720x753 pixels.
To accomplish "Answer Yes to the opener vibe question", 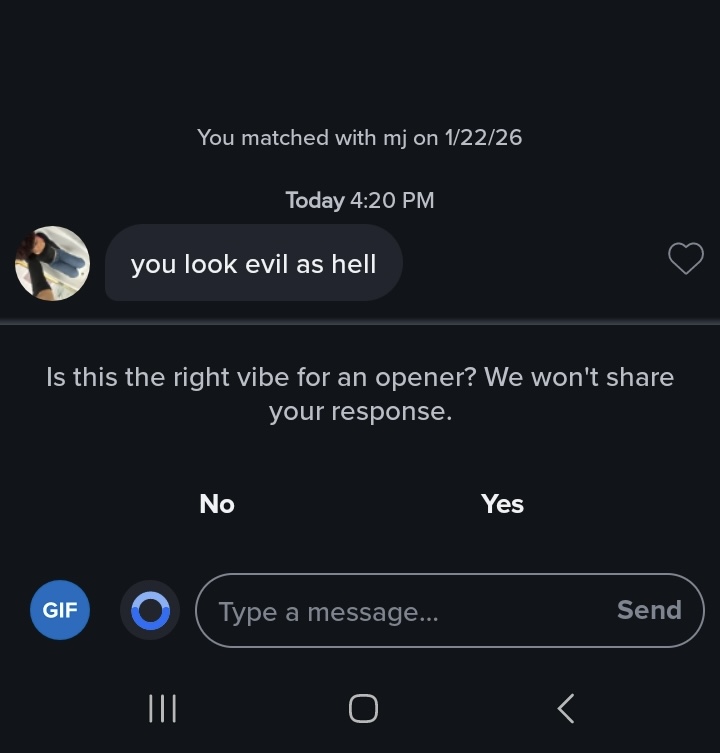I will [x=502, y=504].
